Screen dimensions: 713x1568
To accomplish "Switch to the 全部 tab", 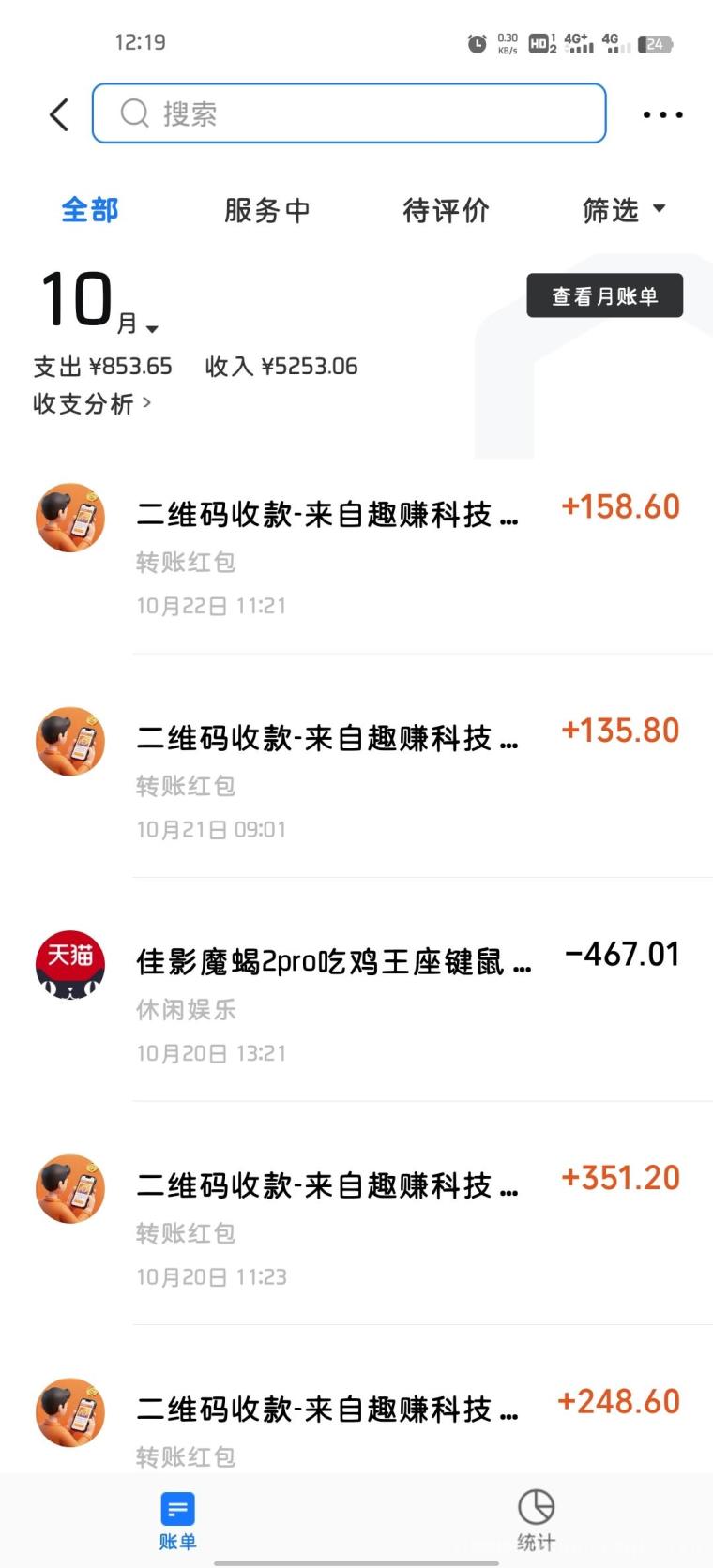I will (90, 210).
